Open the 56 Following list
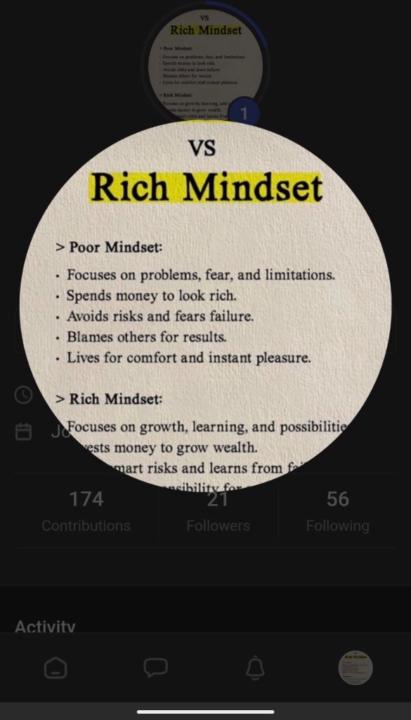Image resolution: width=411 pixels, height=720 pixels. coord(338,512)
